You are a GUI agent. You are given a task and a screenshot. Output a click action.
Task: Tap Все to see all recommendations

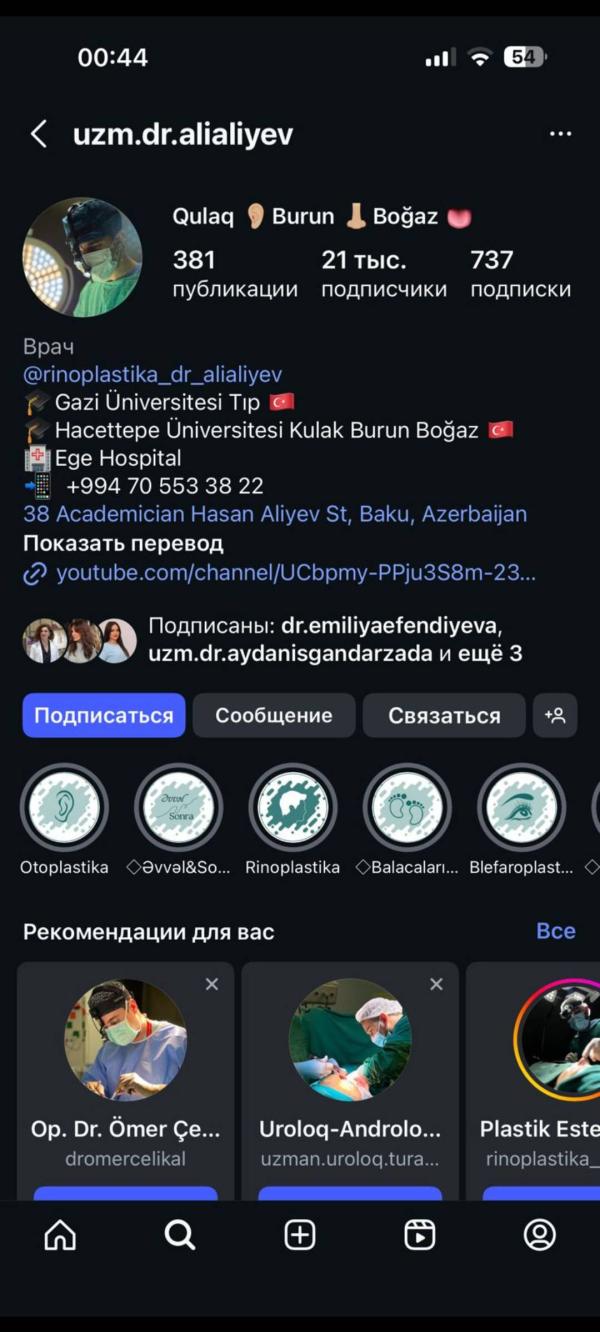[556, 931]
